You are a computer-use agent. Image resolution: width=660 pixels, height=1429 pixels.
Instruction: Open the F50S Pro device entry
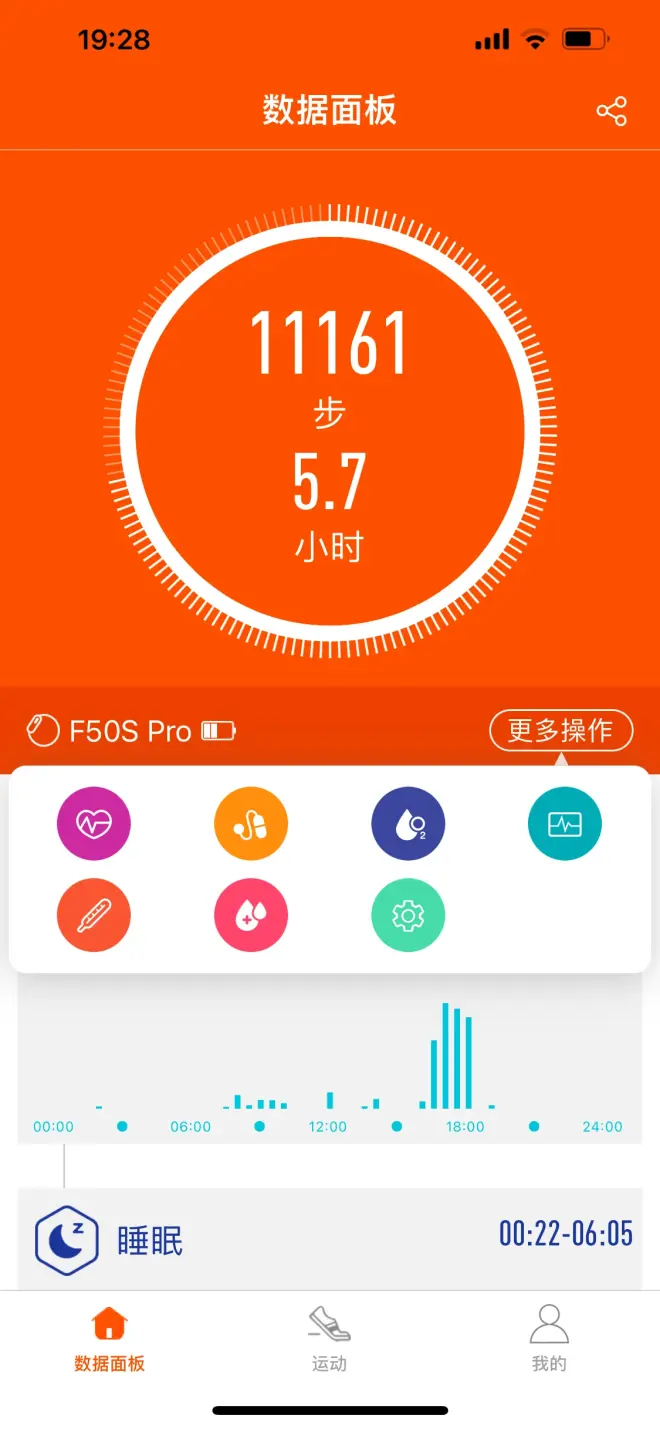[x=130, y=731]
